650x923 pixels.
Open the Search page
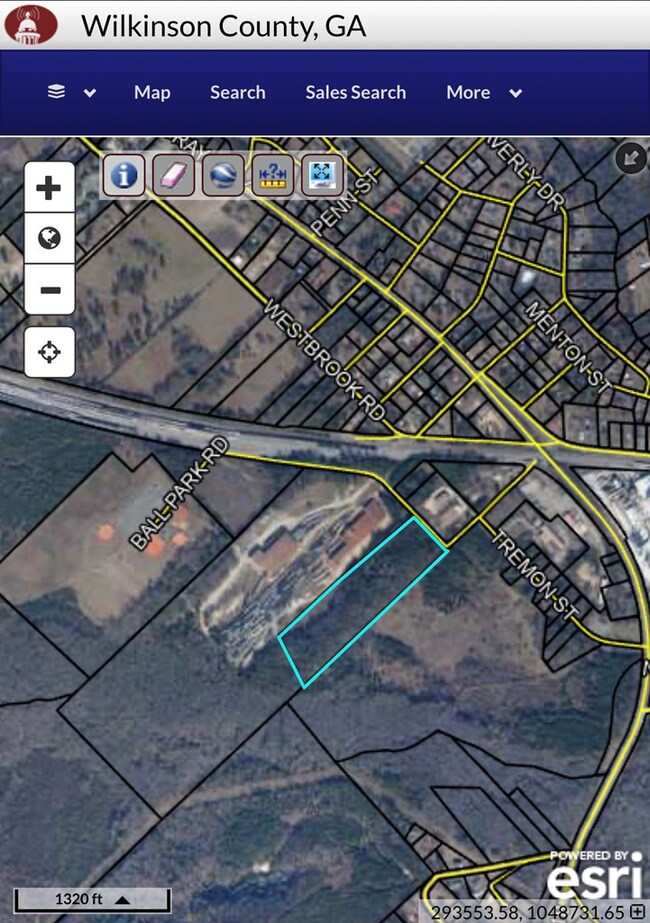point(237,92)
